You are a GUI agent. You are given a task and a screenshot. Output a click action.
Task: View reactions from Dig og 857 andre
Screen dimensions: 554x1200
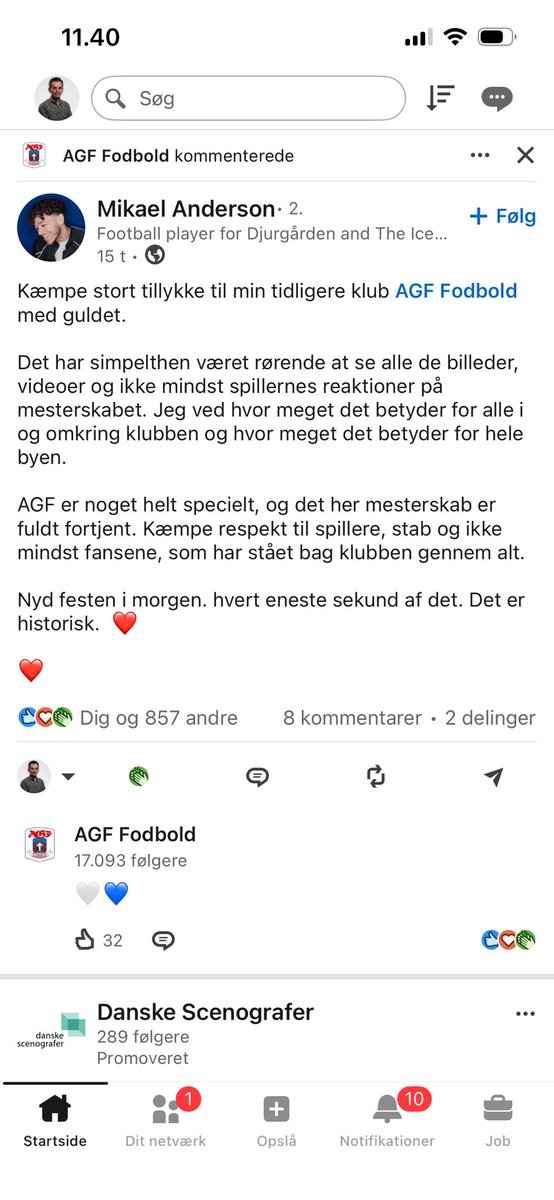(x=128, y=717)
